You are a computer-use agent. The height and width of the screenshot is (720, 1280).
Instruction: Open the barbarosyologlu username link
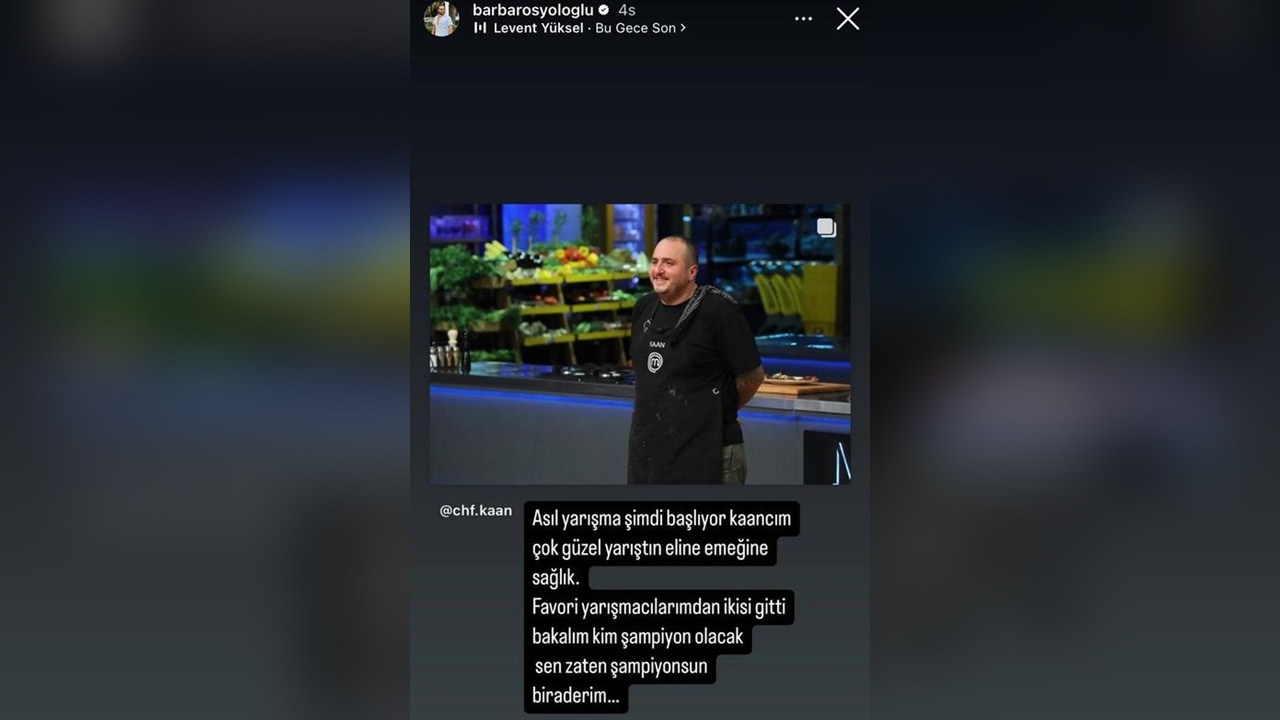tap(533, 10)
